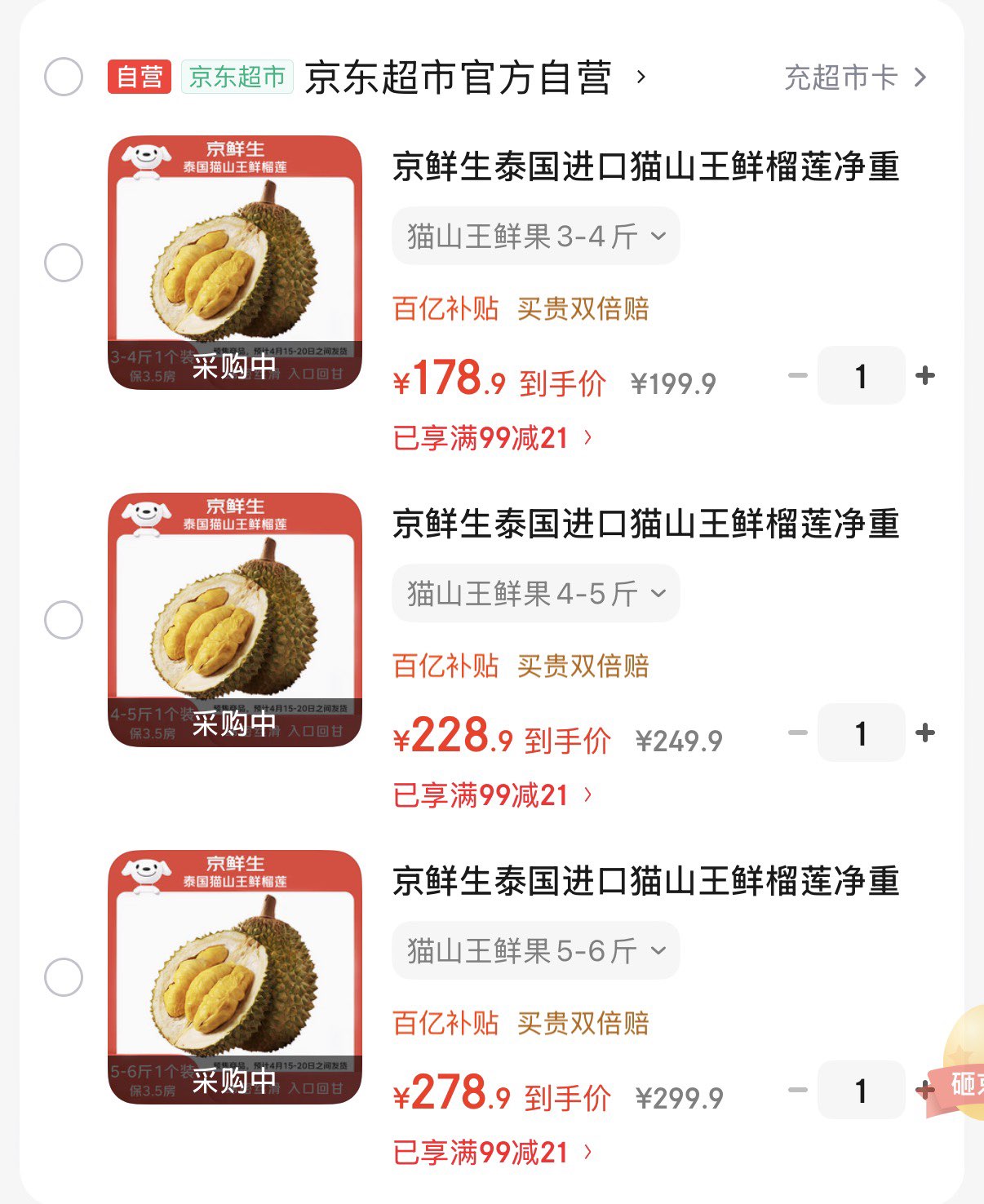Change spec for 猫山王鲜果 4-5斤

535,594
